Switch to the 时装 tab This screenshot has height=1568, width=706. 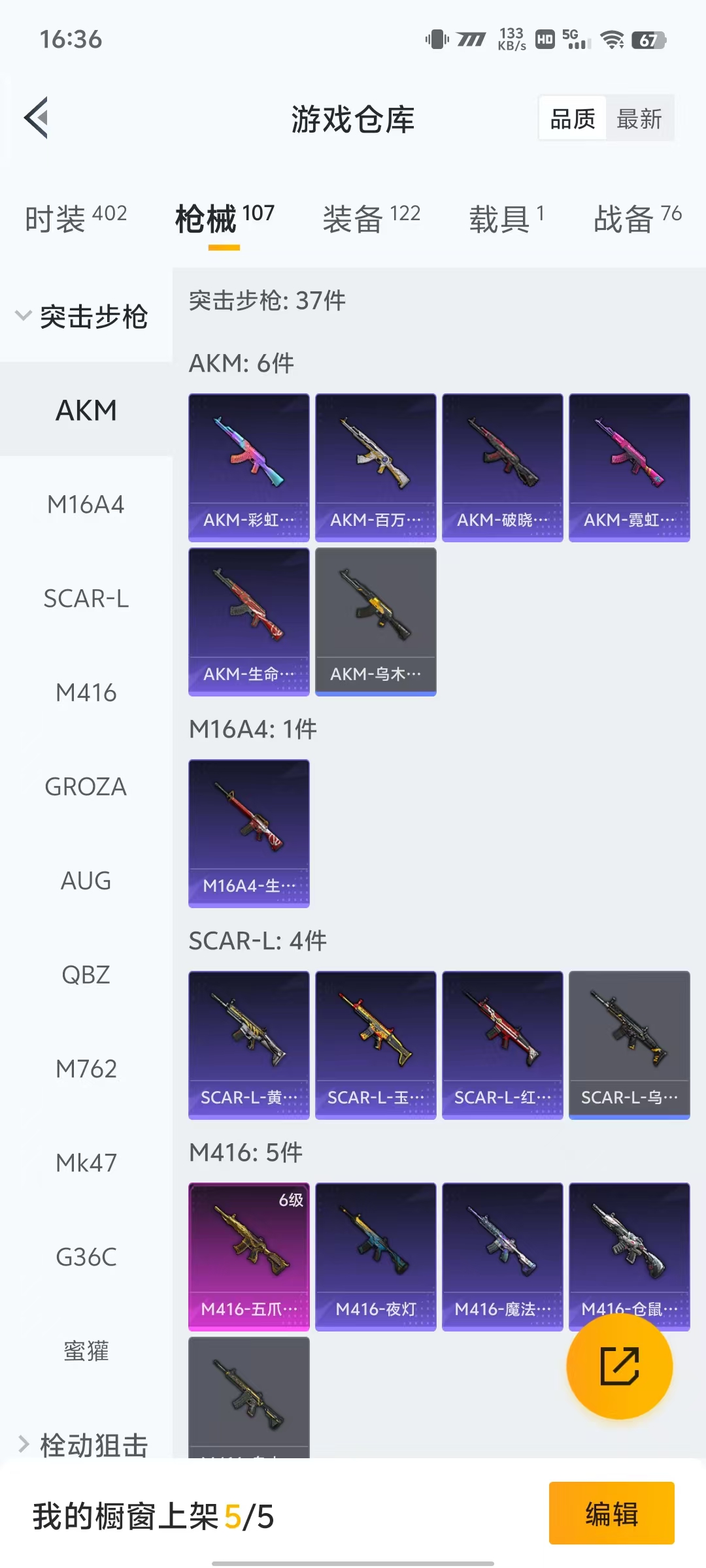coord(76,219)
